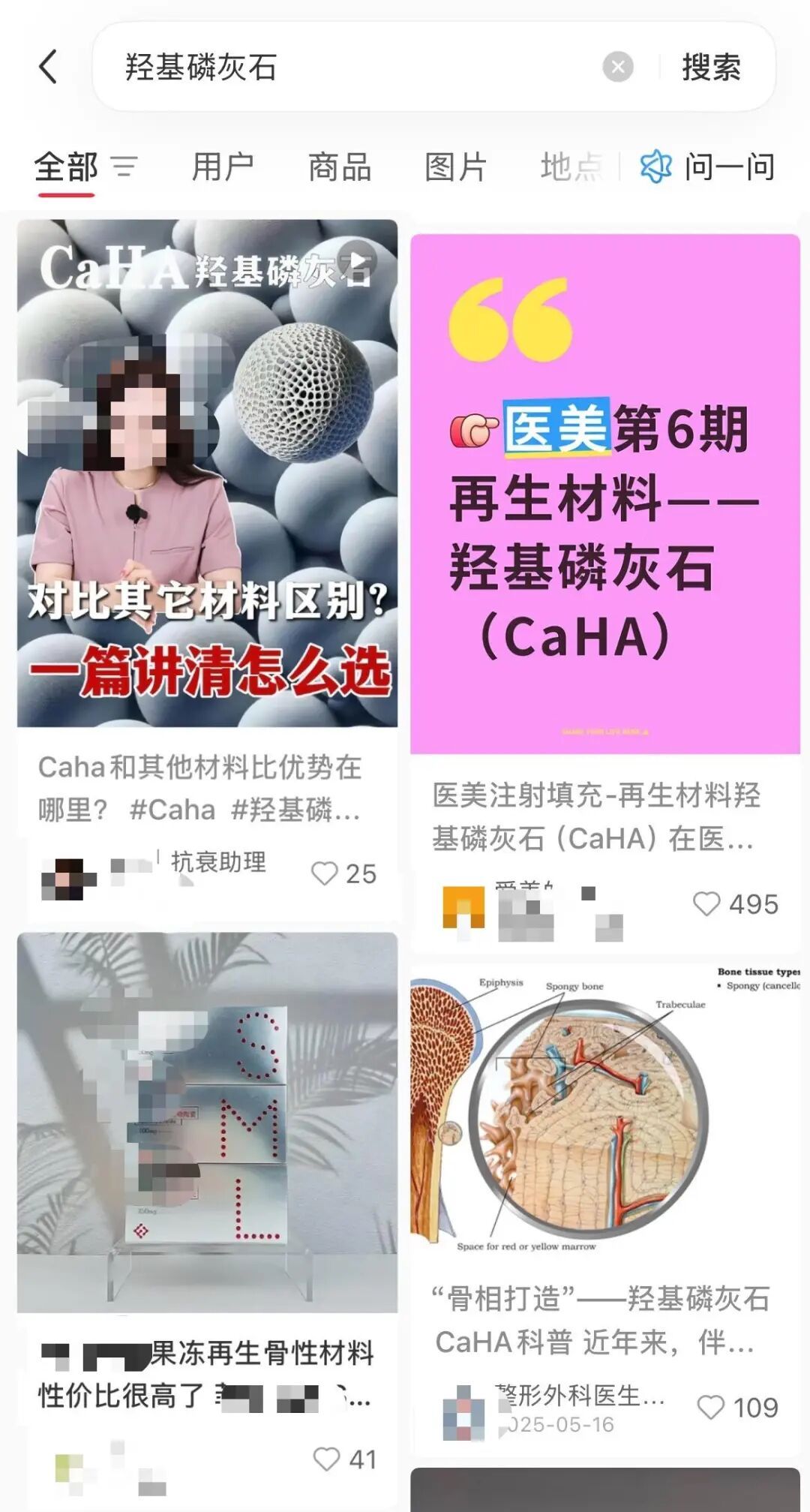This screenshot has height=1512, width=810.
Task: Switch to the 用户 tab
Action: 223,167
